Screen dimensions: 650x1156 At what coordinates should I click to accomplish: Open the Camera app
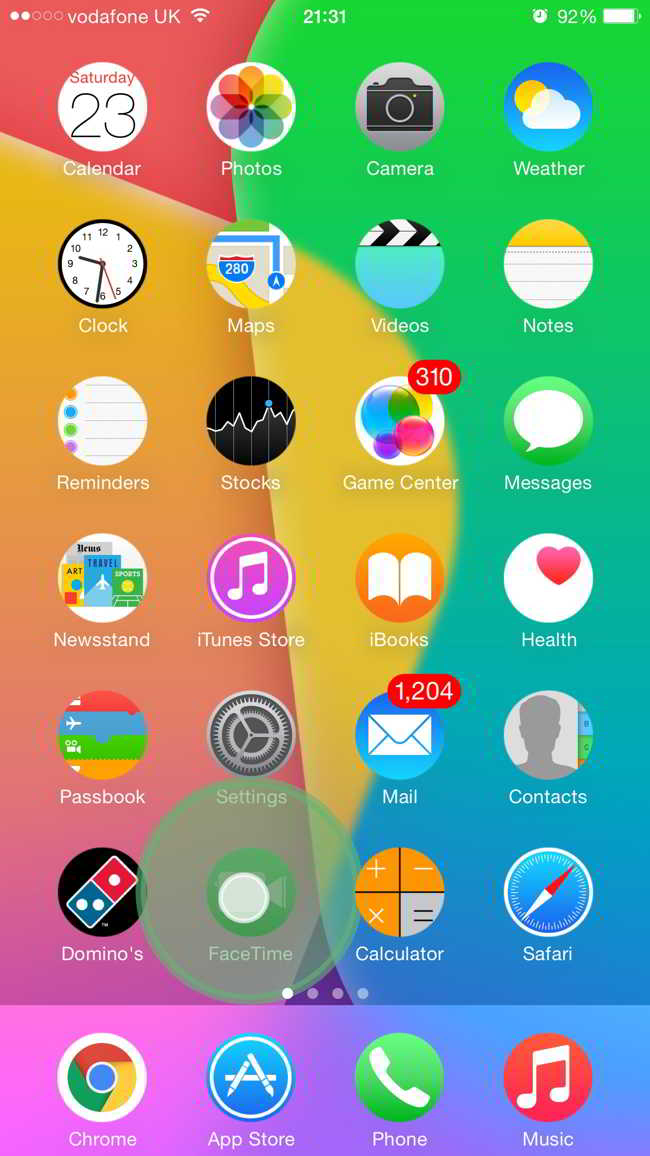tap(399, 107)
